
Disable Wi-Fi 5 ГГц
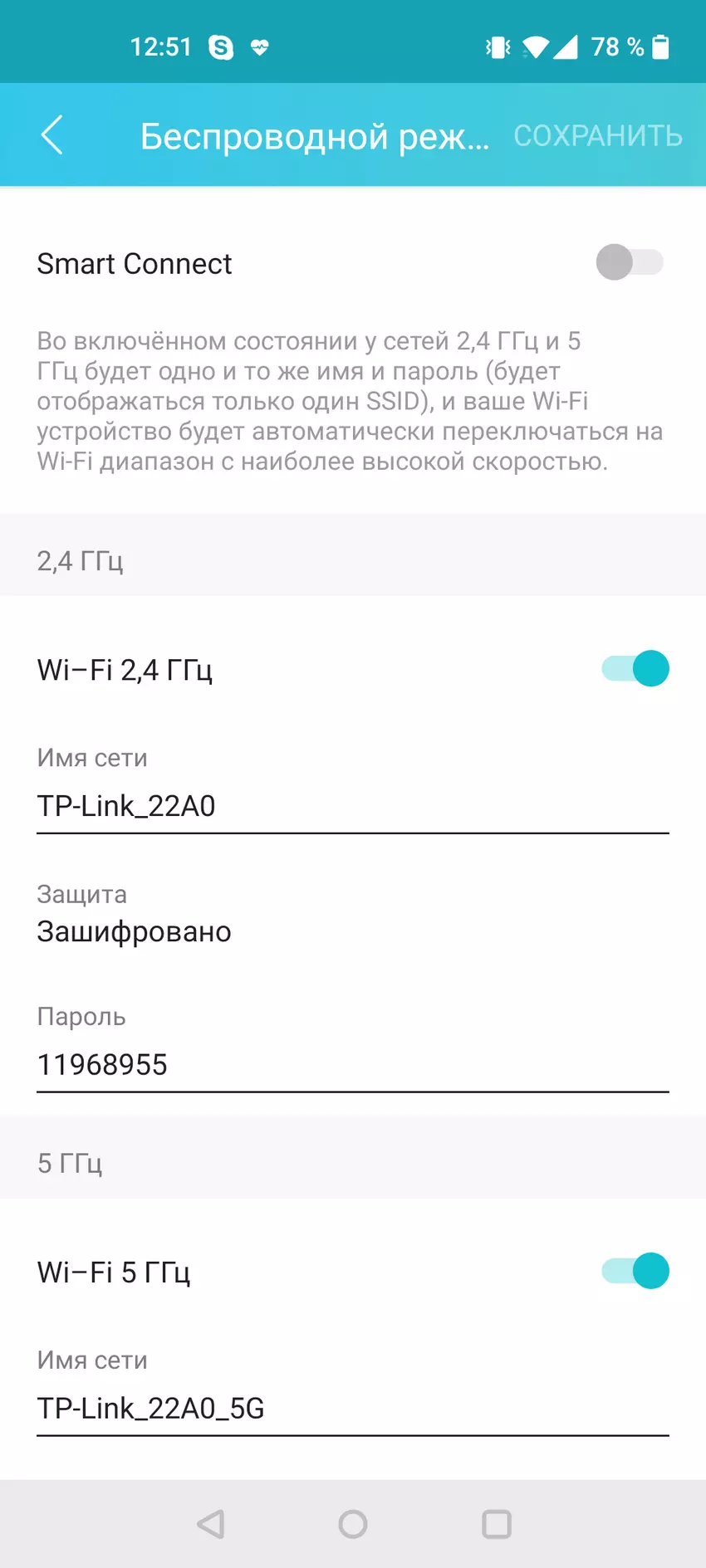point(635,1271)
